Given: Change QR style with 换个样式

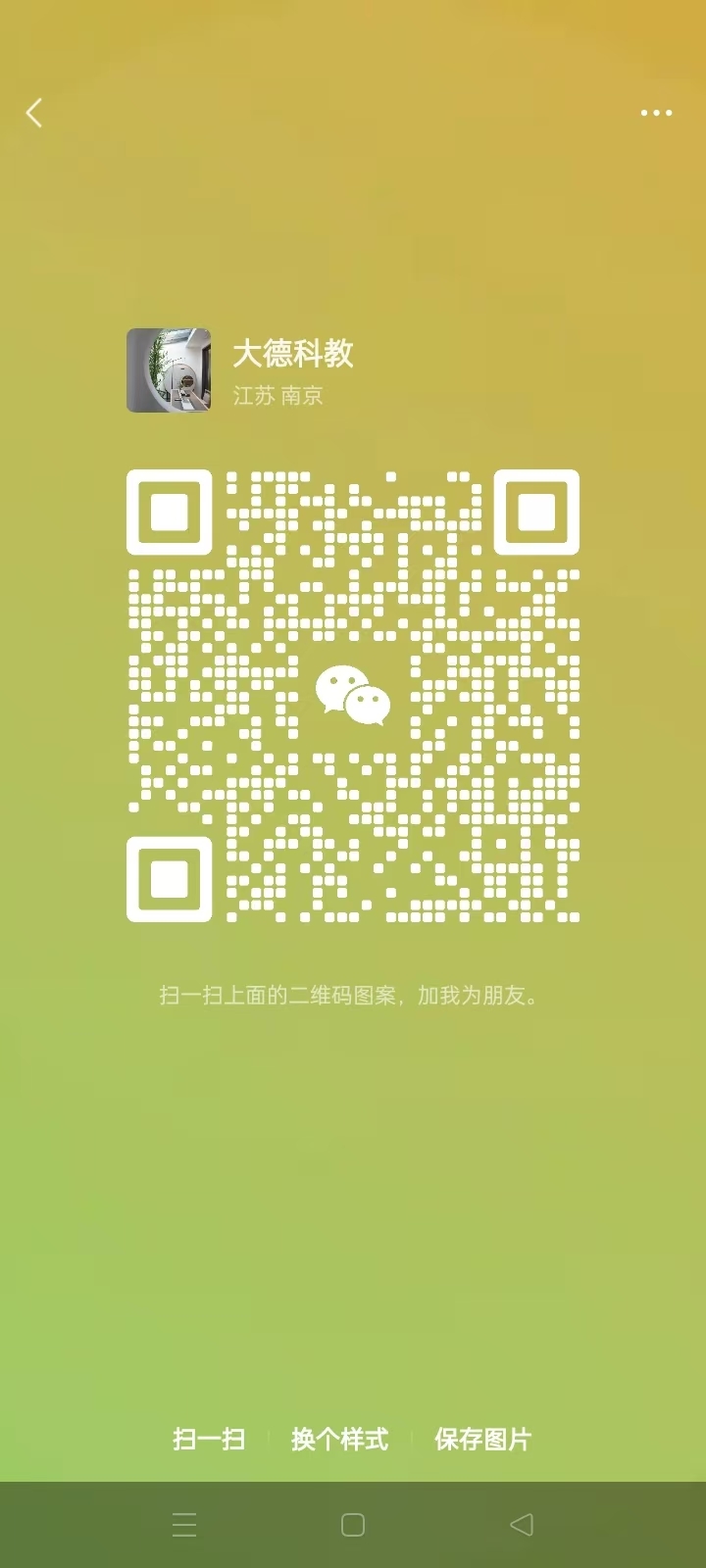Looking at the screenshot, I should click(x=340, y=1439).
